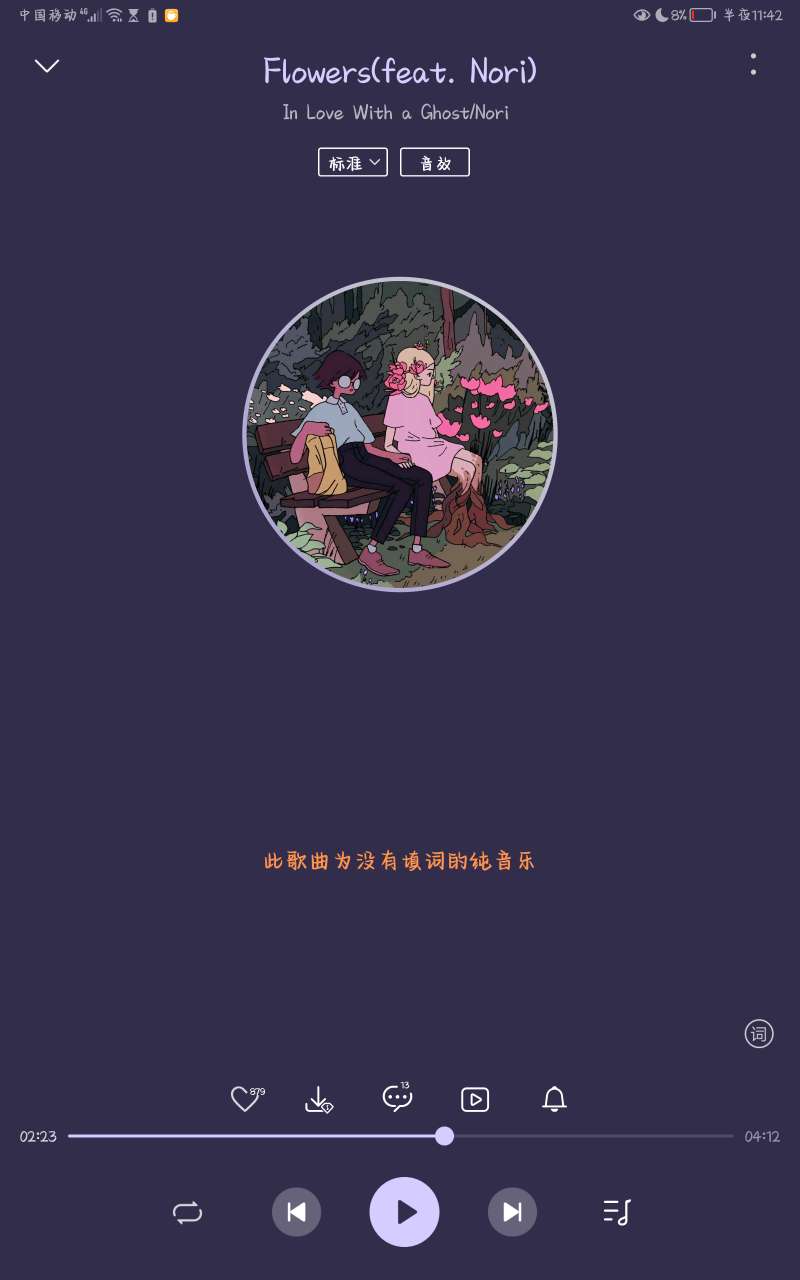Screen dimensions: 800x1280
Task: Skip to the next track
Action: [x=512, y=1212]
